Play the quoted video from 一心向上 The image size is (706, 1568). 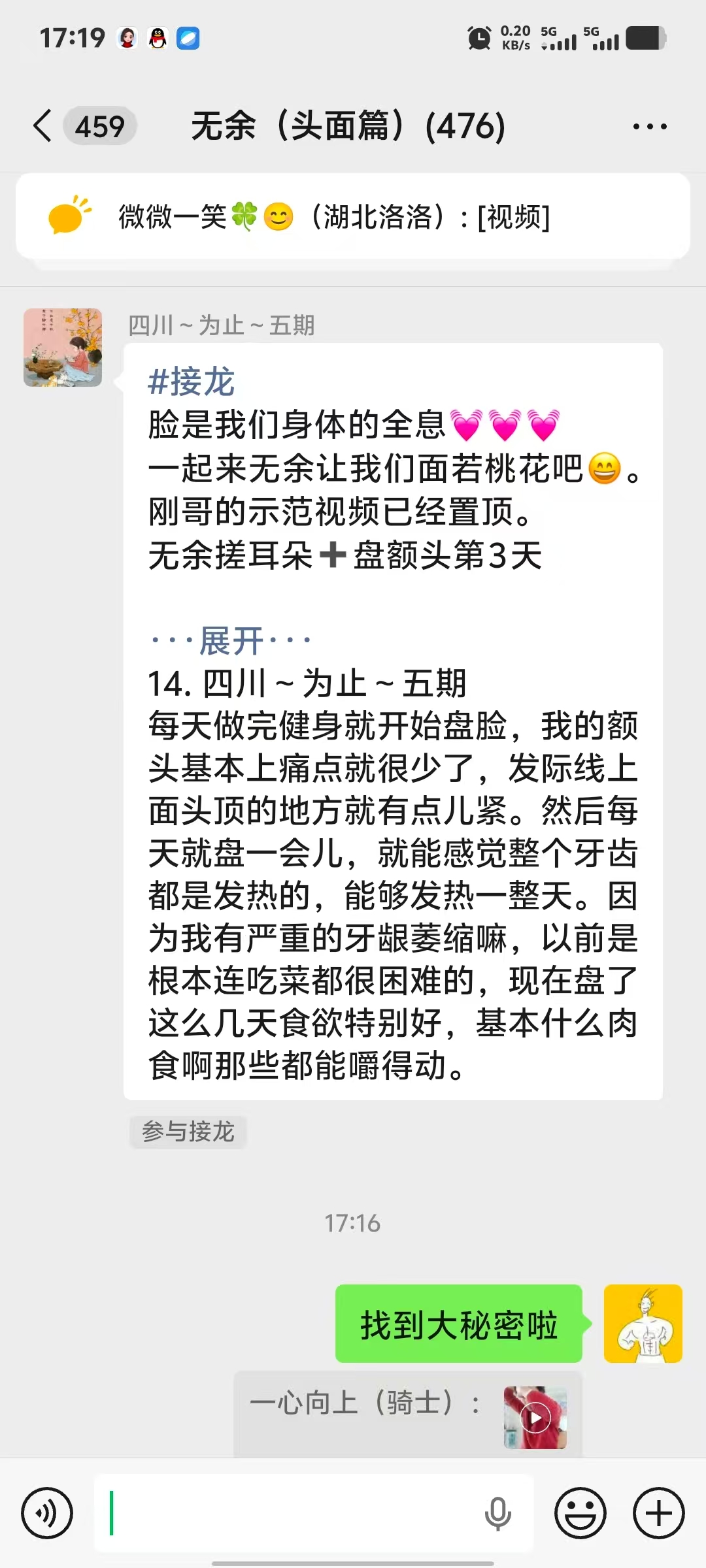point(535,1418)
